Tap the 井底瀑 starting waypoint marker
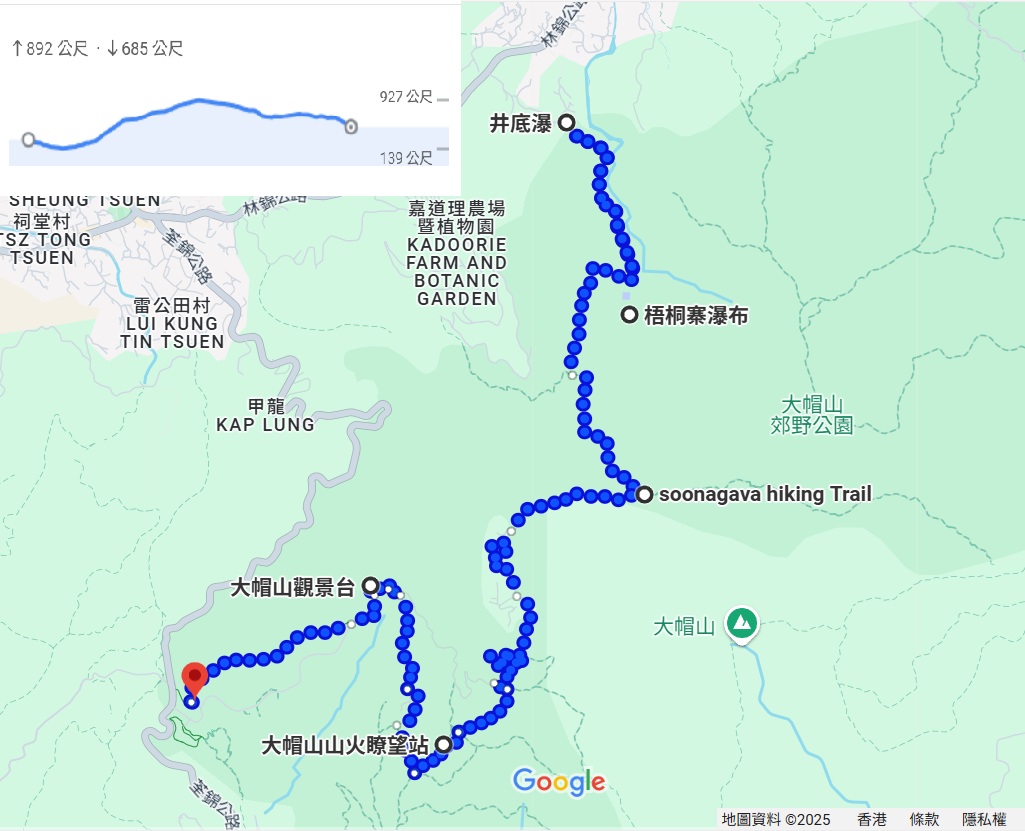 (x=566, y=123)
